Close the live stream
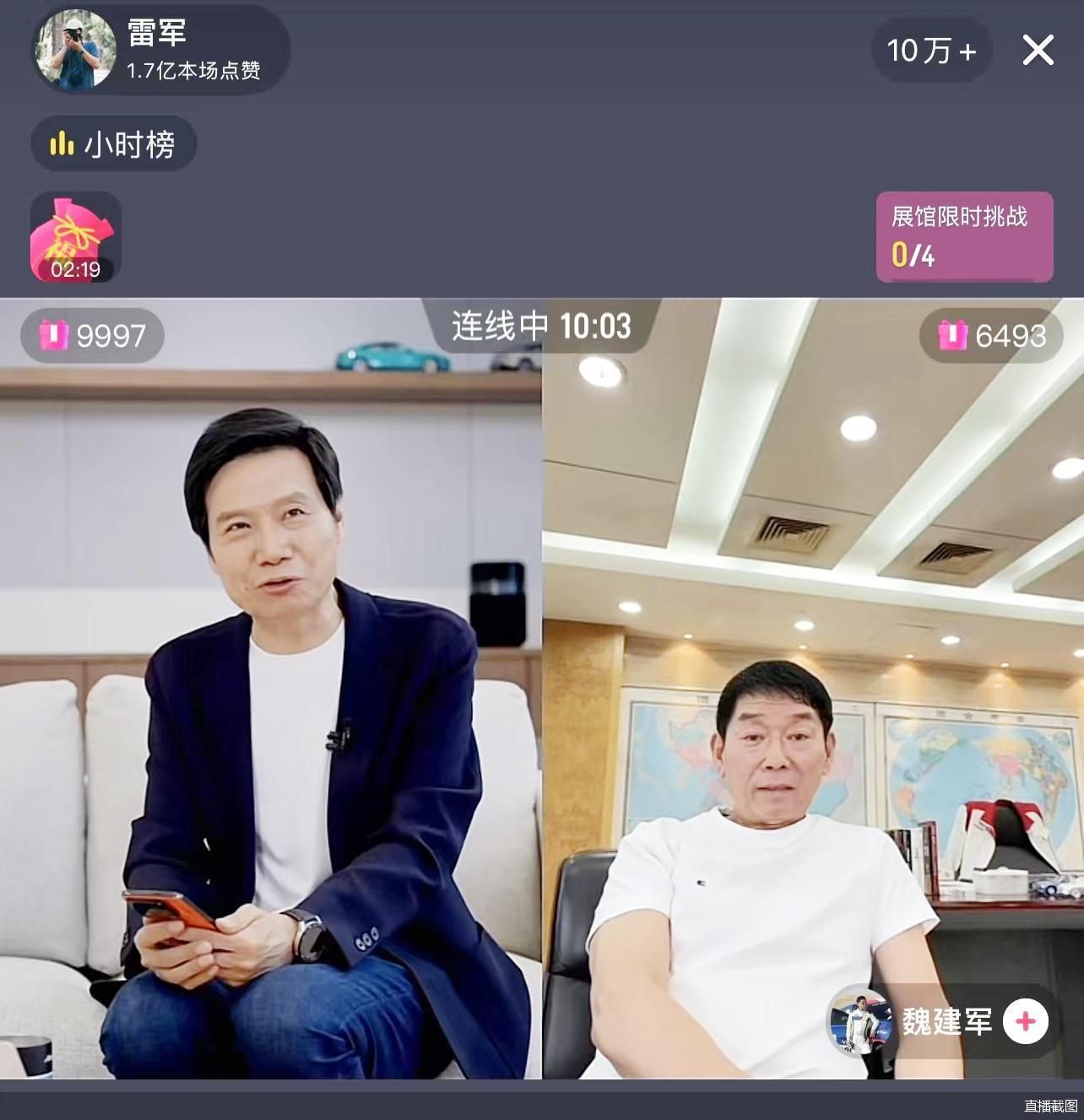This screenshot has height=1120, width=1084. click(x=1038, y=51)
